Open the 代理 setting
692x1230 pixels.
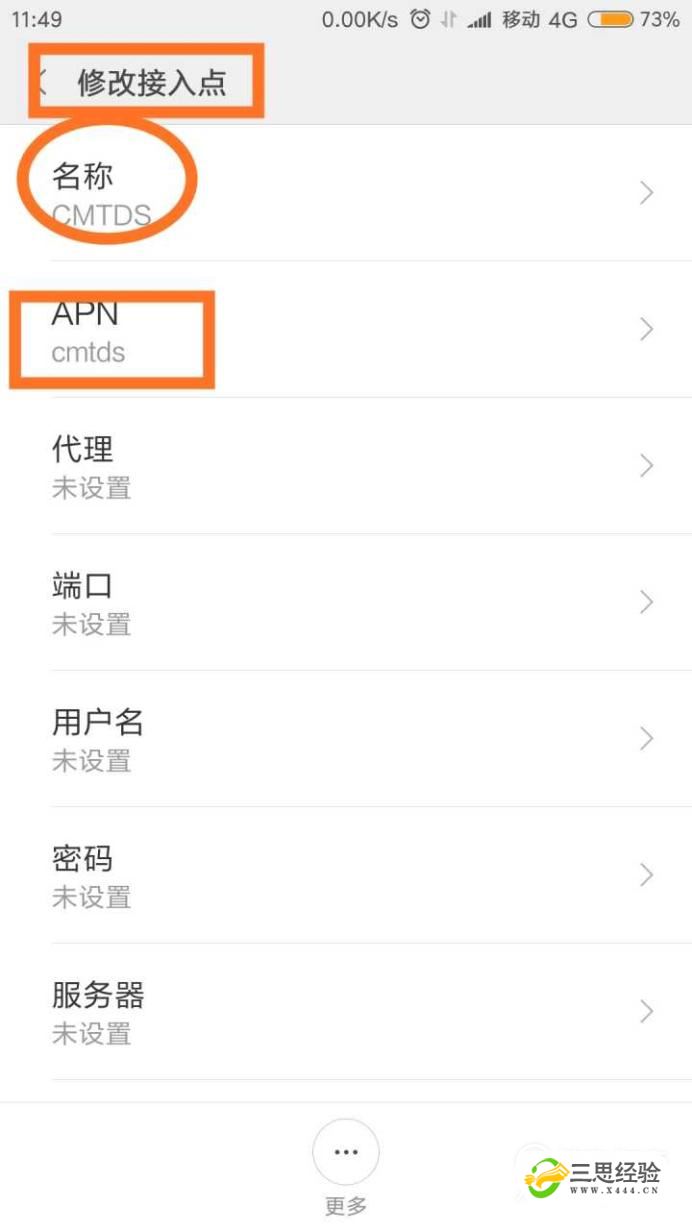tap(346, 466)
